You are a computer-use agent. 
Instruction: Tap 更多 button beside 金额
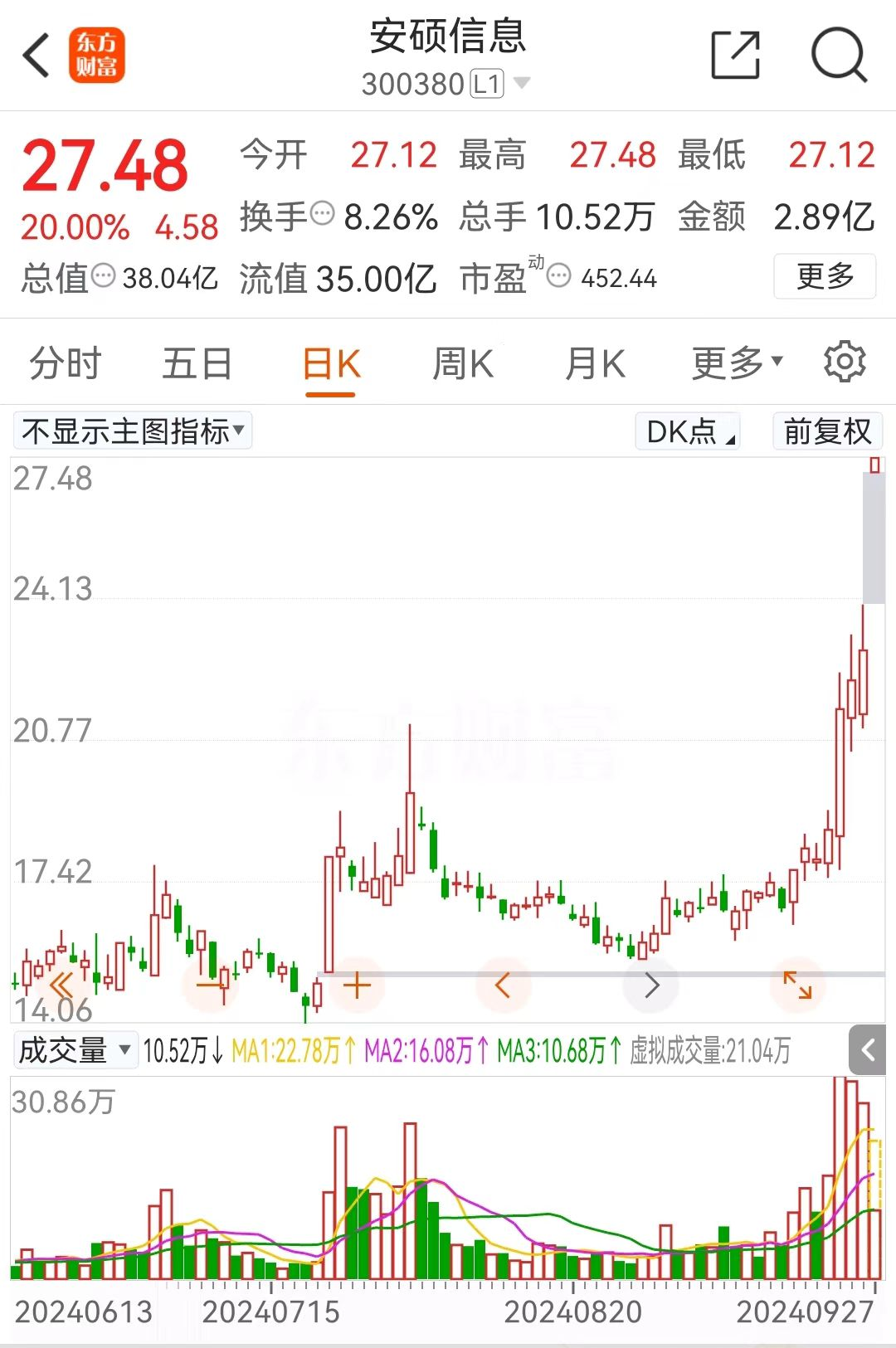tap(825, 276)
